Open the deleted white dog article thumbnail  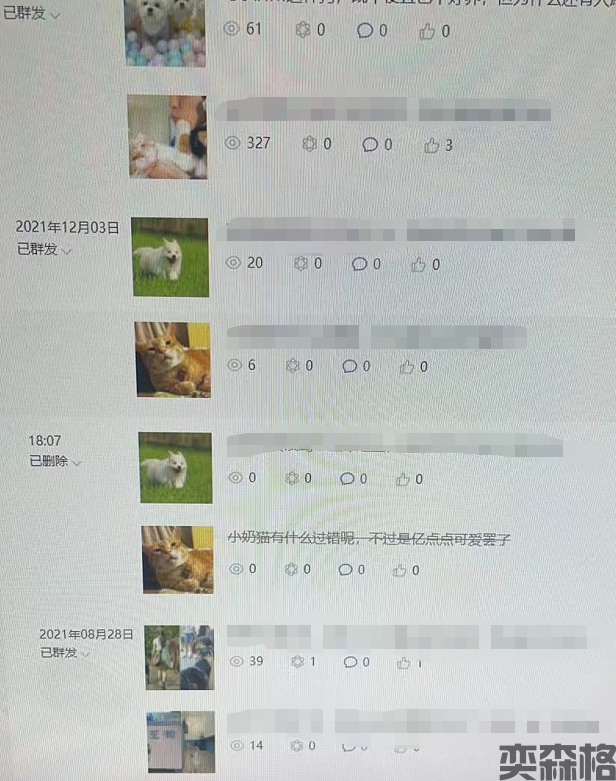pyautogui.click(x=175, y=467)
